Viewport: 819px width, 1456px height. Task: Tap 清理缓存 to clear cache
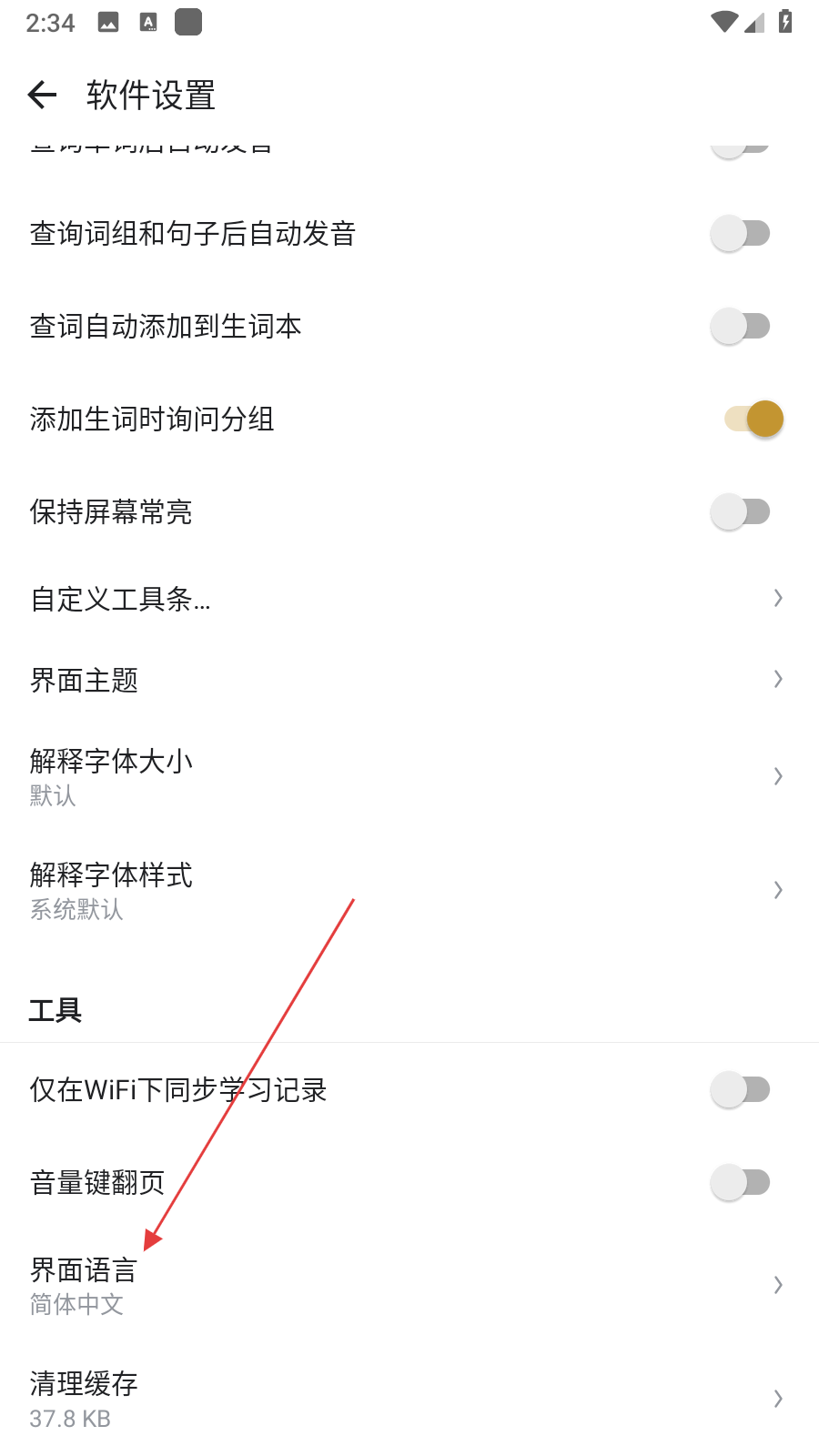(409, 1399)
